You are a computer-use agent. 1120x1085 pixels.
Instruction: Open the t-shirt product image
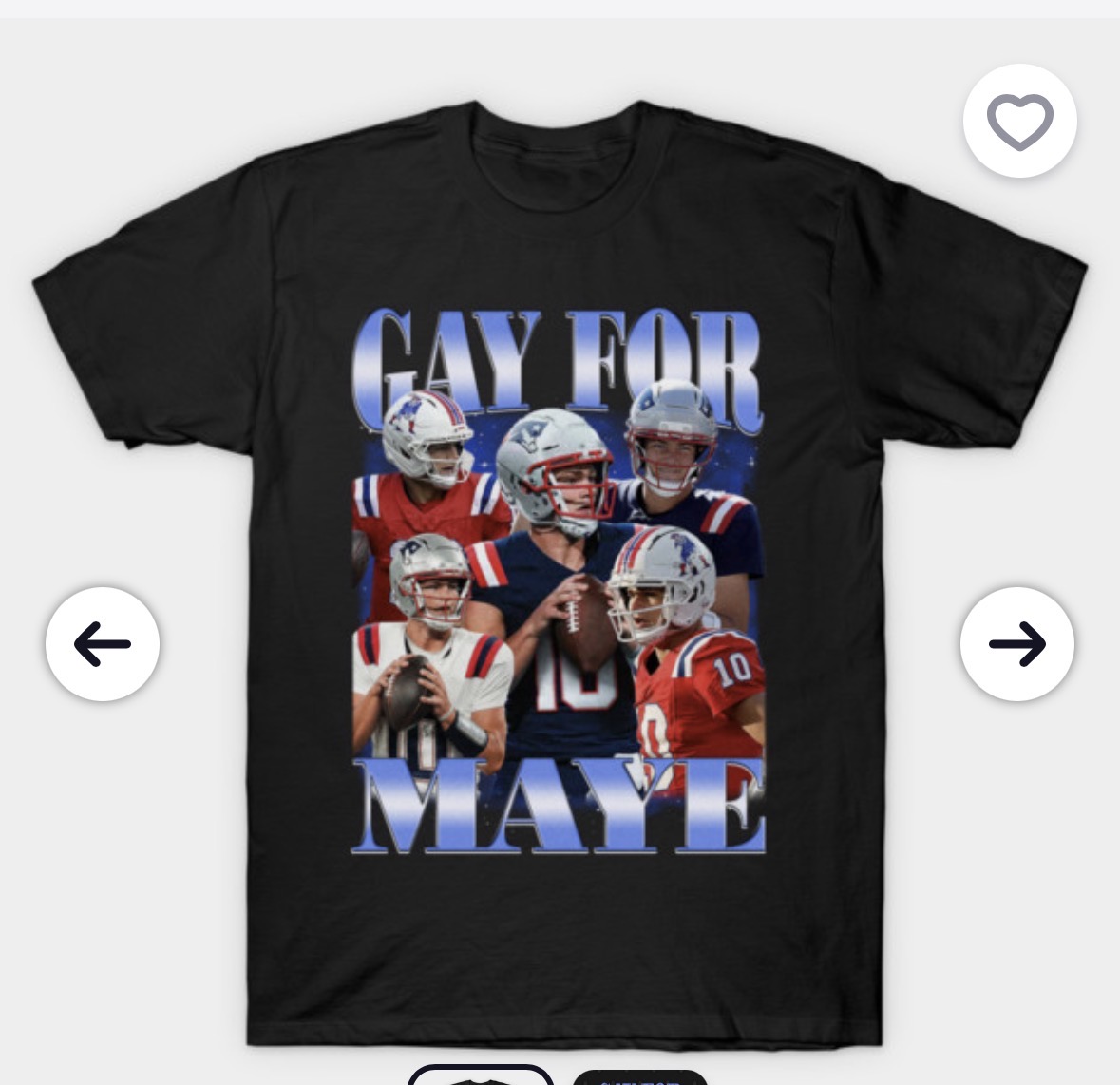click(560, 570)
